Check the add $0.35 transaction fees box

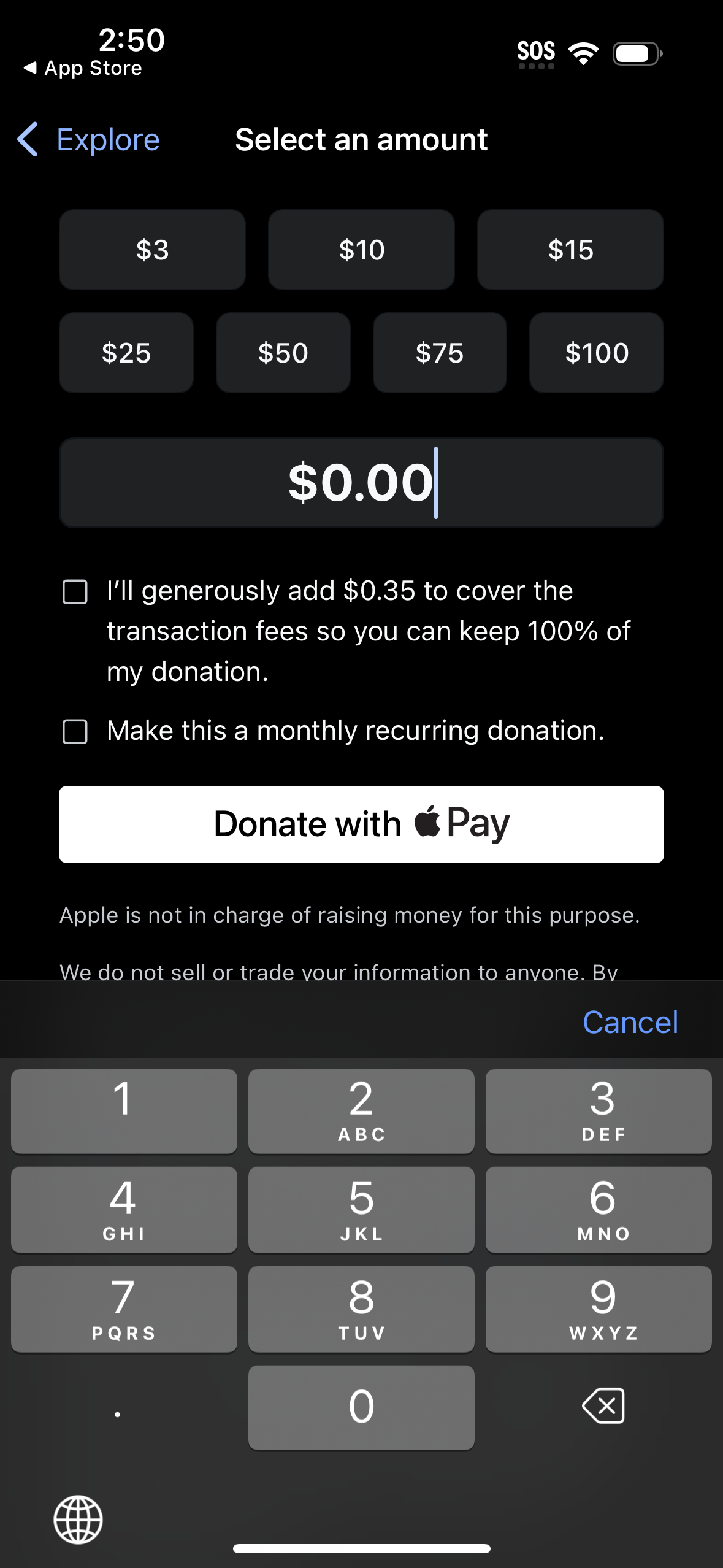tap(74, 592)
